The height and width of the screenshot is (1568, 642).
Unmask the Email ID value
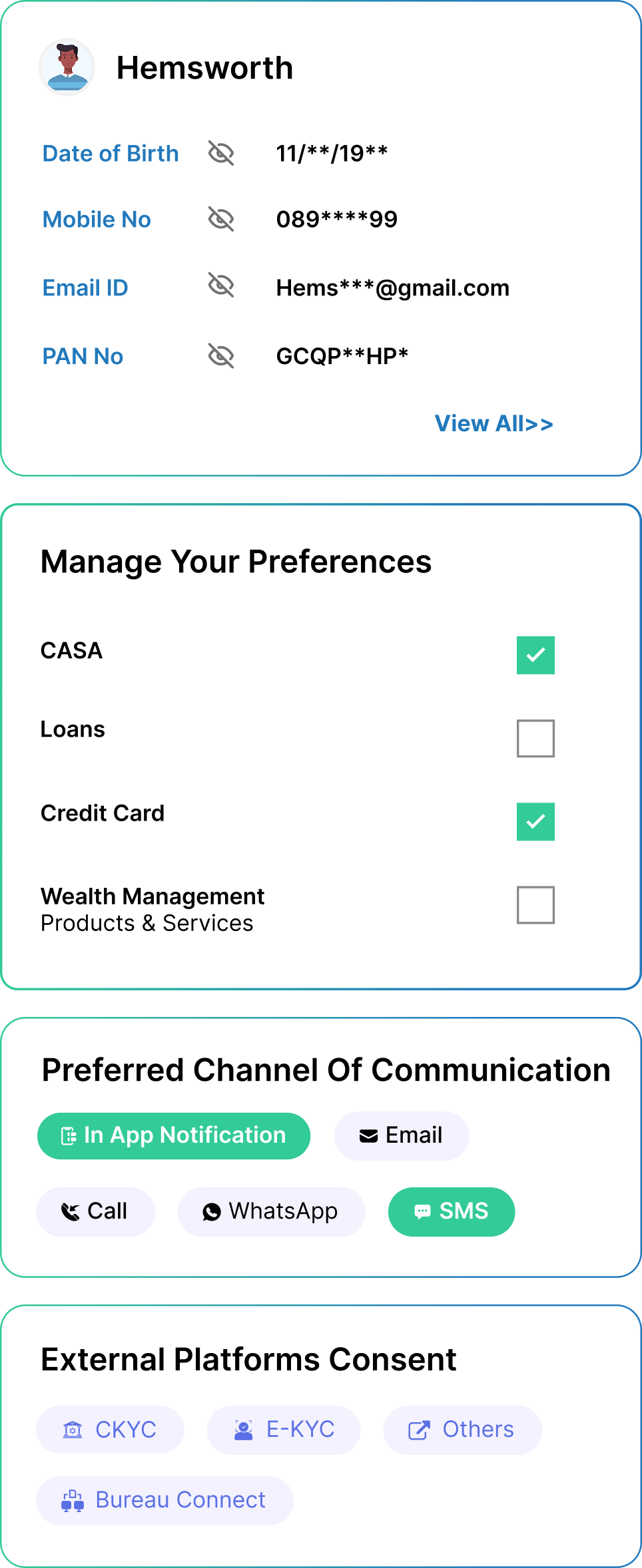click(220, 287)
